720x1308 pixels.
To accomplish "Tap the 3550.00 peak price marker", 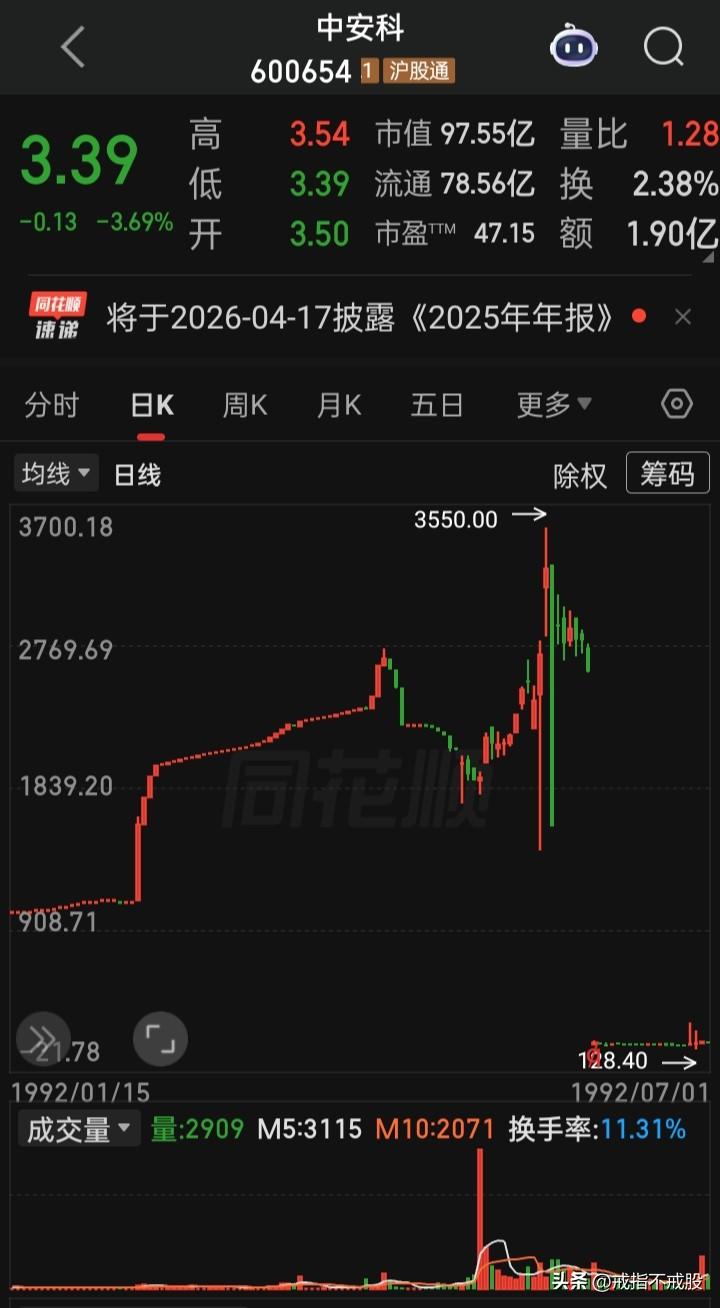I will pyautogui.click(x=455, y=519).
